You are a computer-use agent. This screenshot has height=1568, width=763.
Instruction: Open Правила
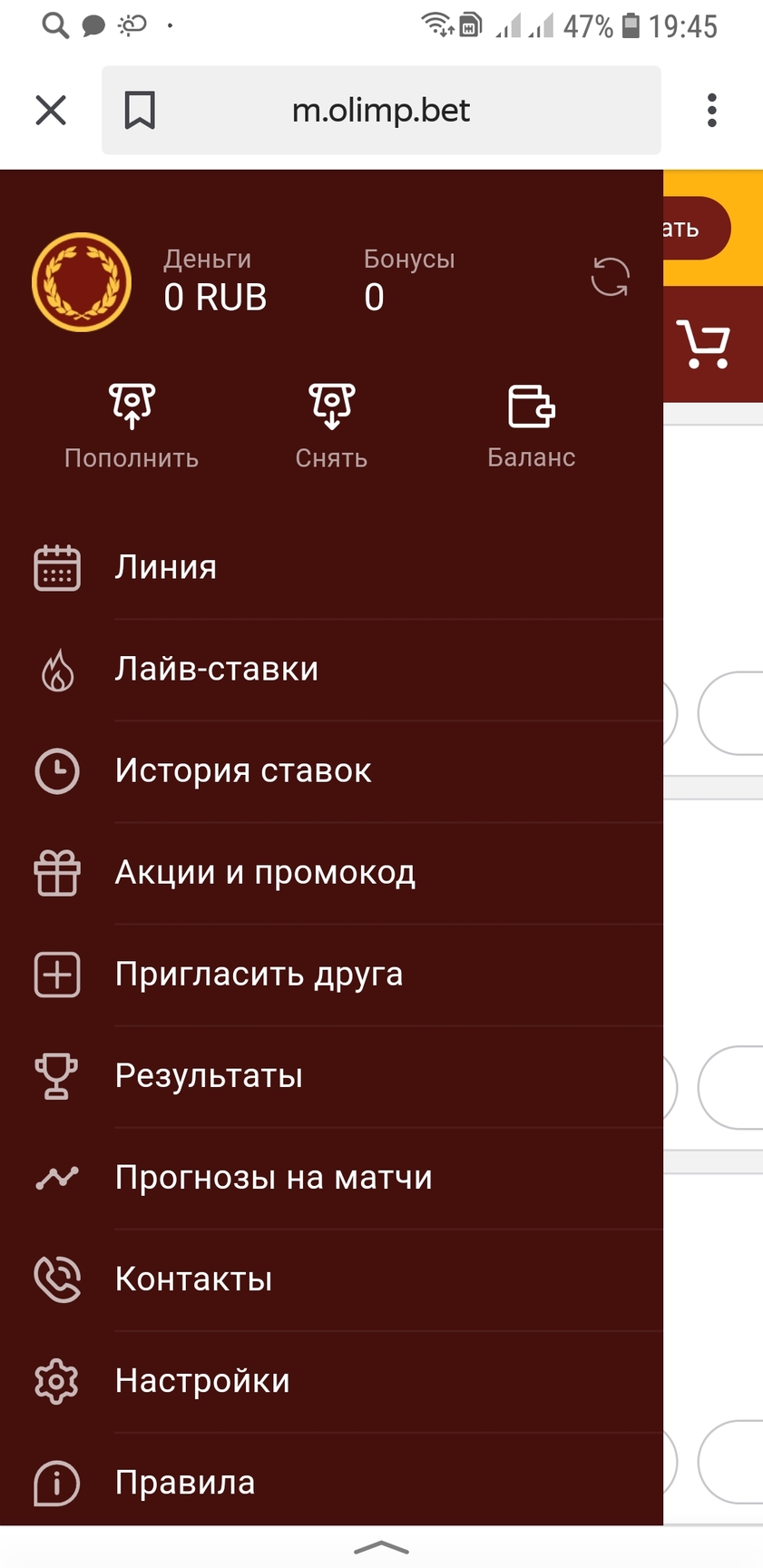point(185,1483)
